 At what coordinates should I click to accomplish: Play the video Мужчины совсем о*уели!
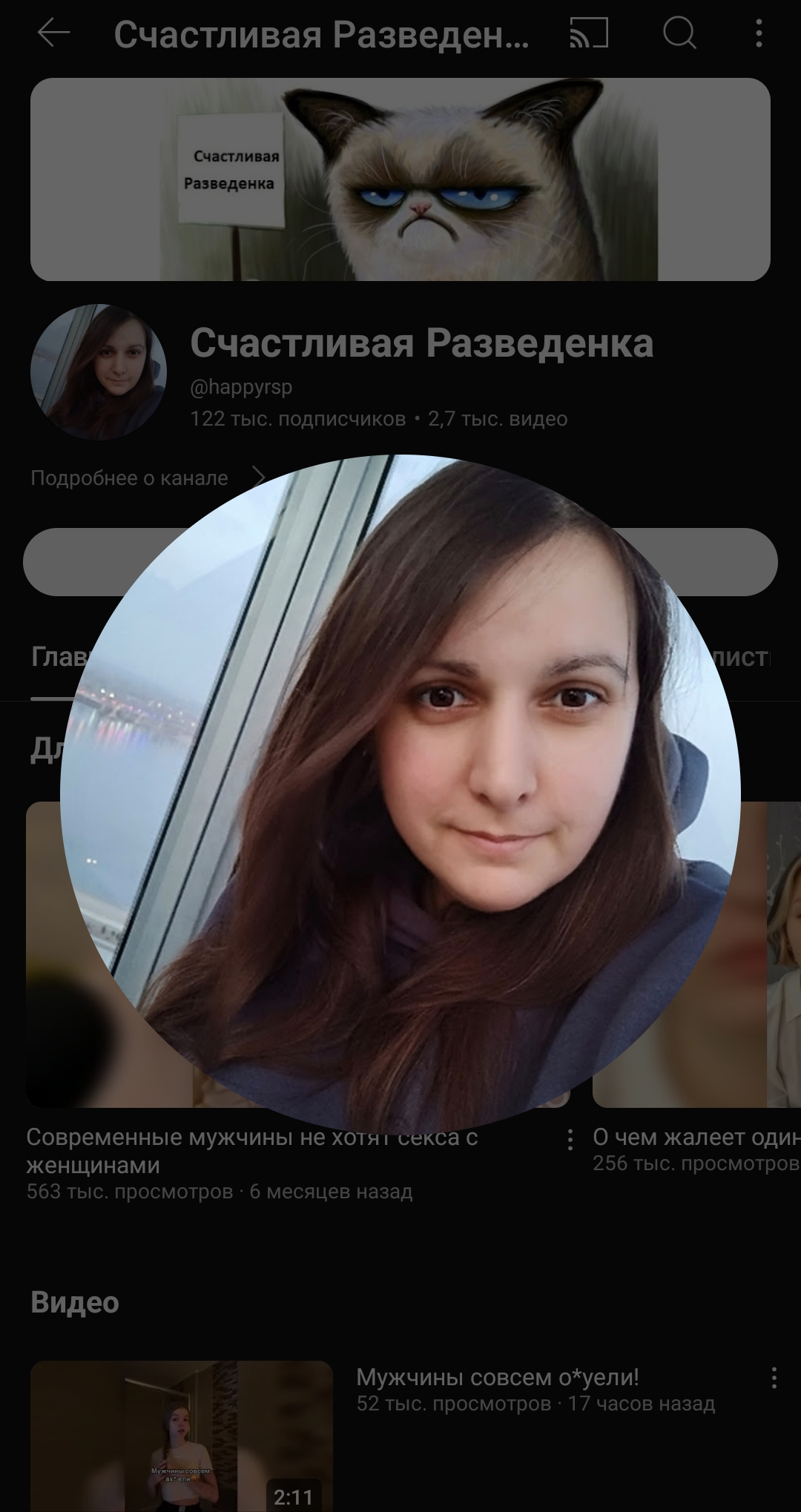182,1436
